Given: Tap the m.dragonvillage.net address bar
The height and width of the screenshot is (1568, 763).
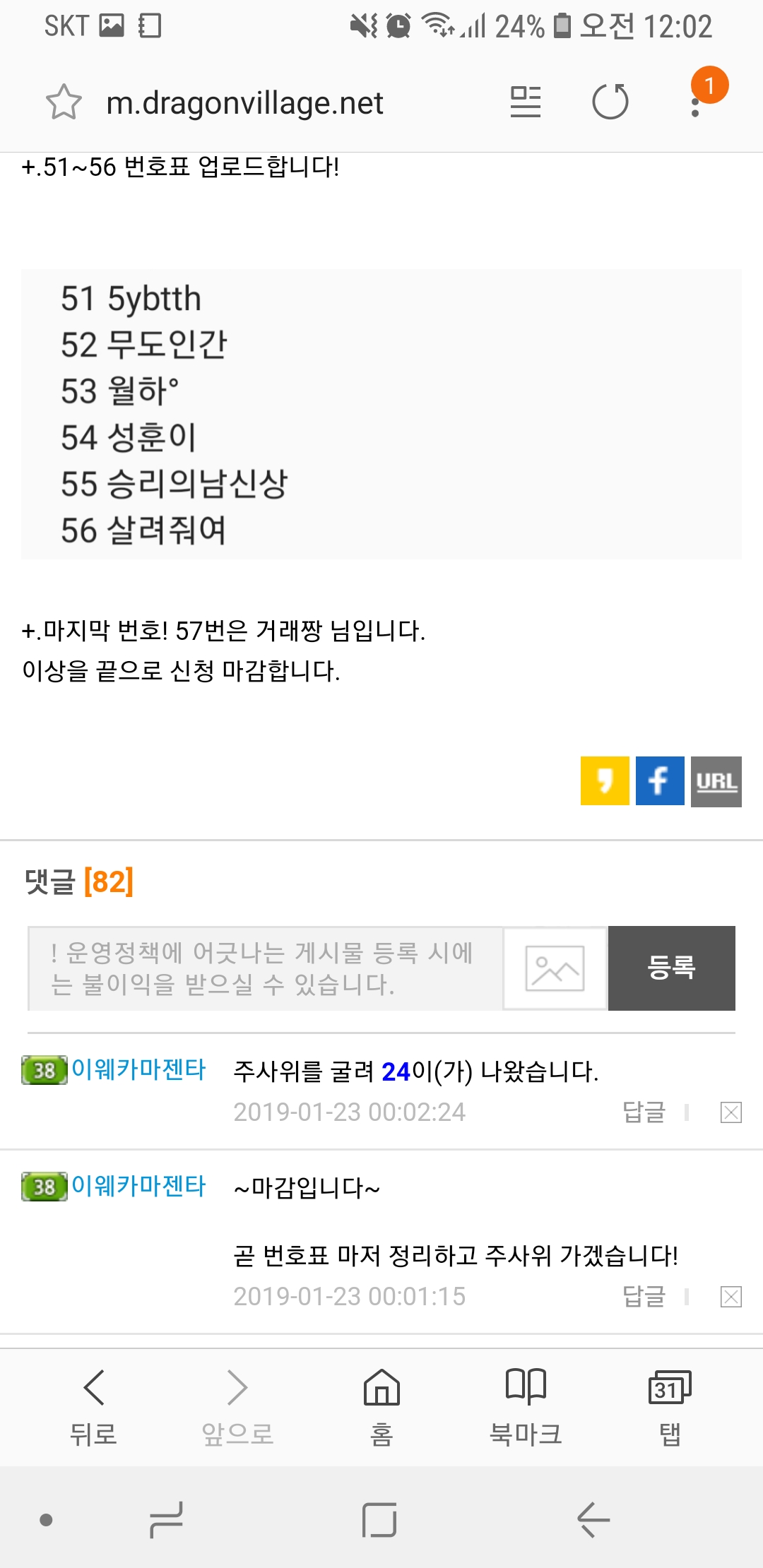Looking at the screenshot, I should click(x=244, y=103).
